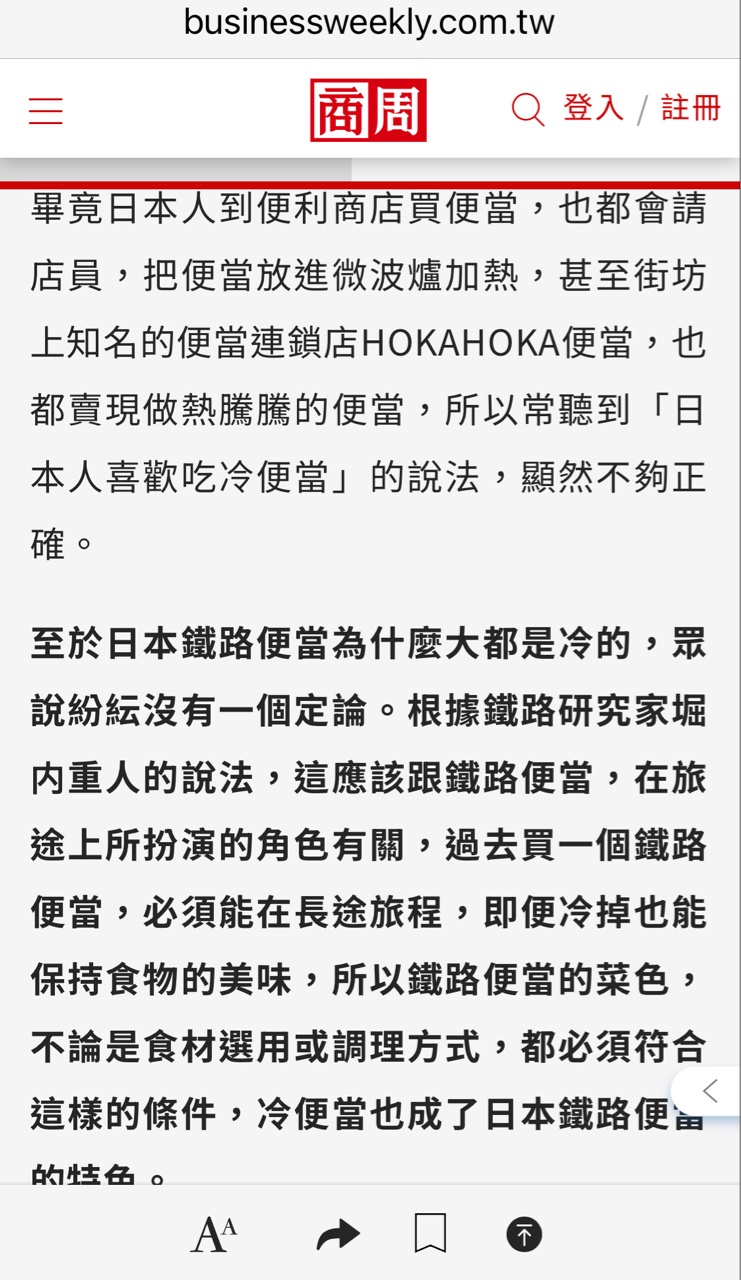Tap the businessweekly.com.tw address bar
Screen dimensions: 741x1280
(369, 22)
